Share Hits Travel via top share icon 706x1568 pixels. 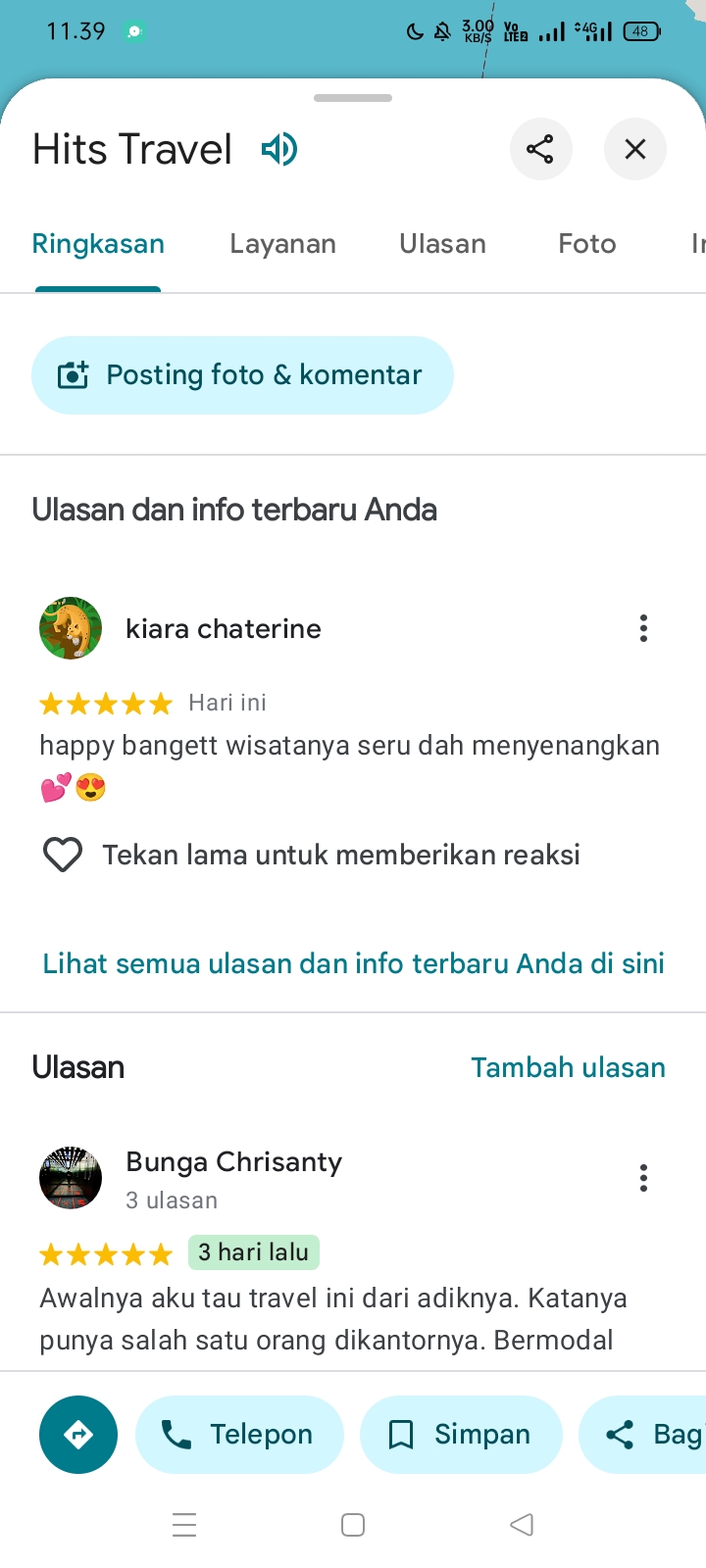coord(540,149)
